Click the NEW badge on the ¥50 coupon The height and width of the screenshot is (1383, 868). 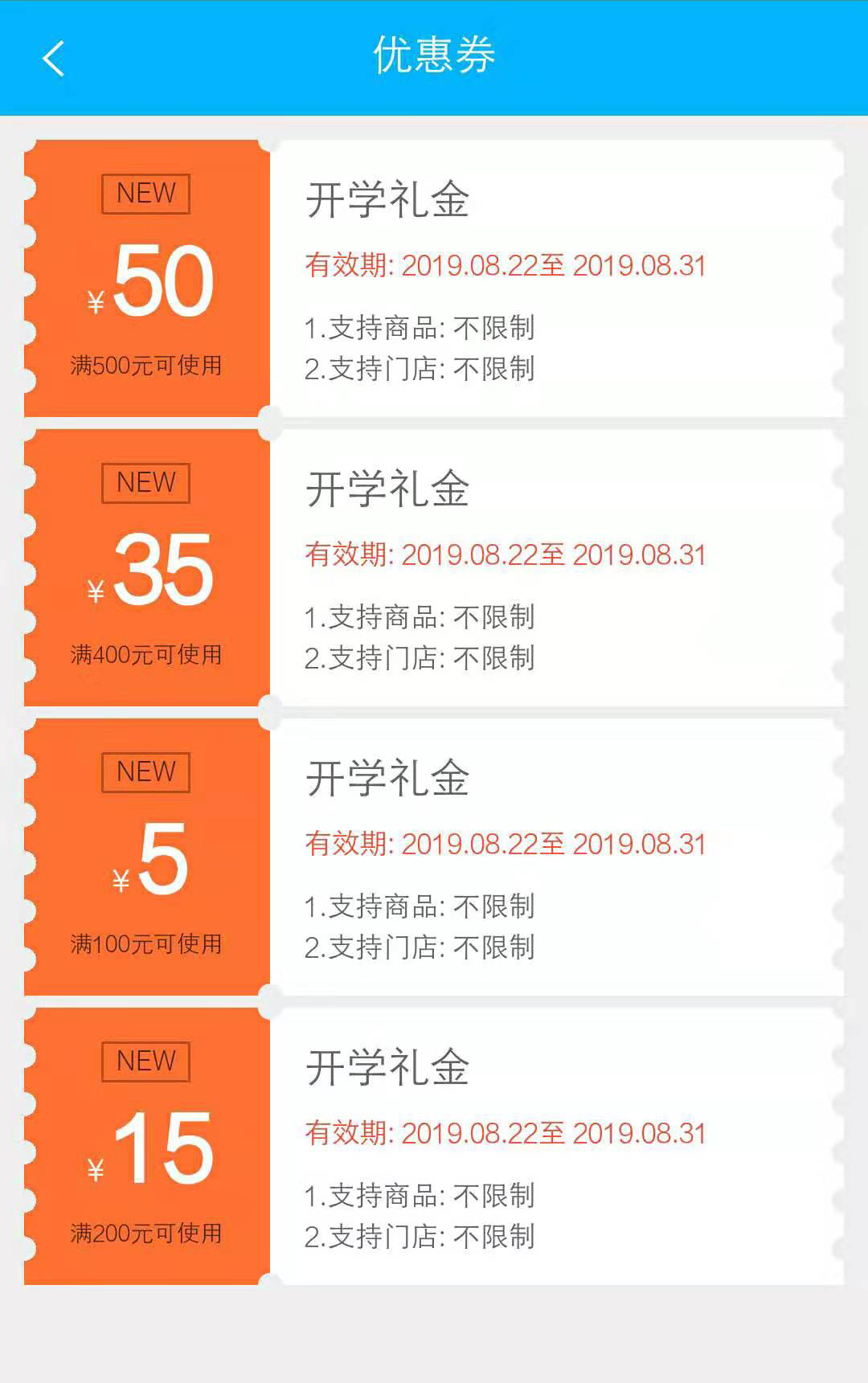(x=145, y=193)
